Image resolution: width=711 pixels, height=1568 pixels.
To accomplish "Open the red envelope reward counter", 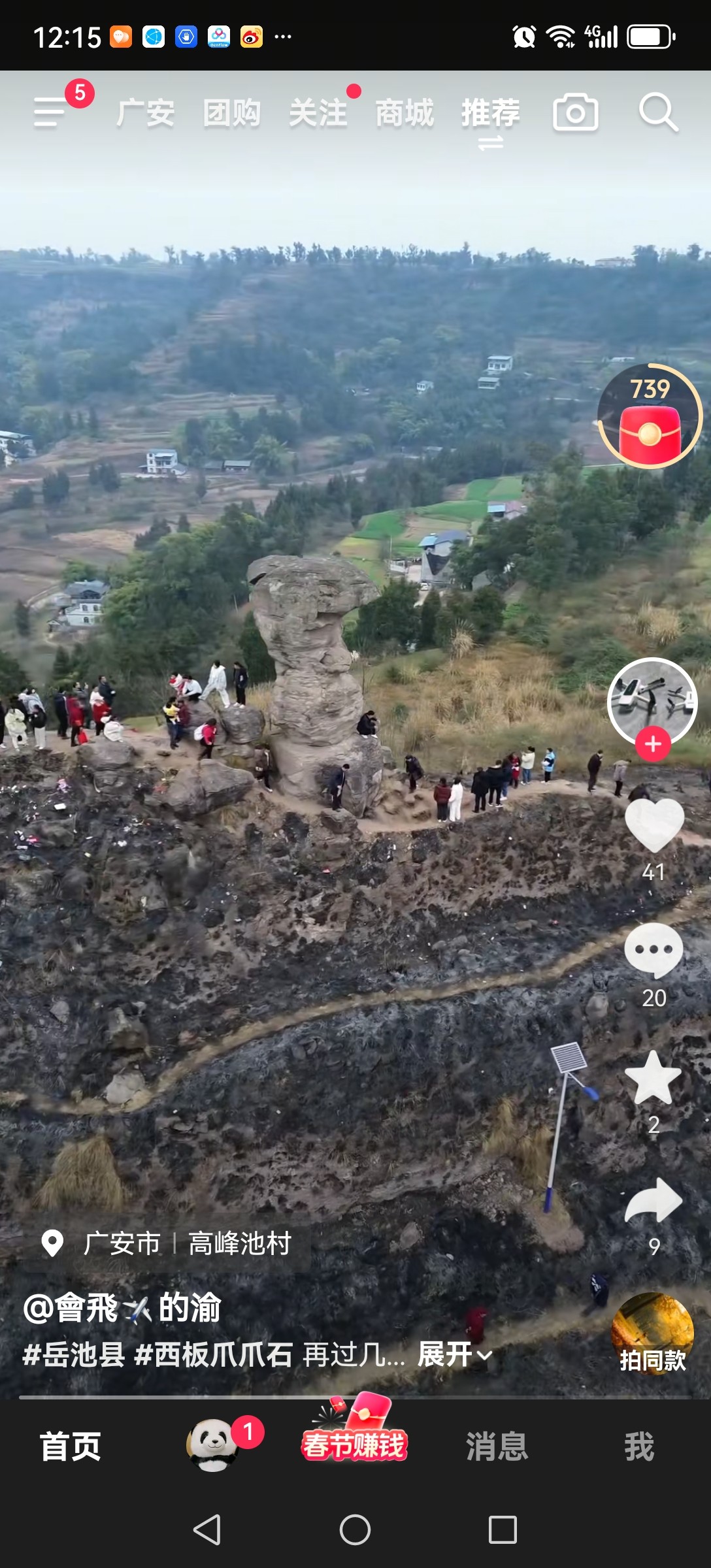I will tap(650, 417).
